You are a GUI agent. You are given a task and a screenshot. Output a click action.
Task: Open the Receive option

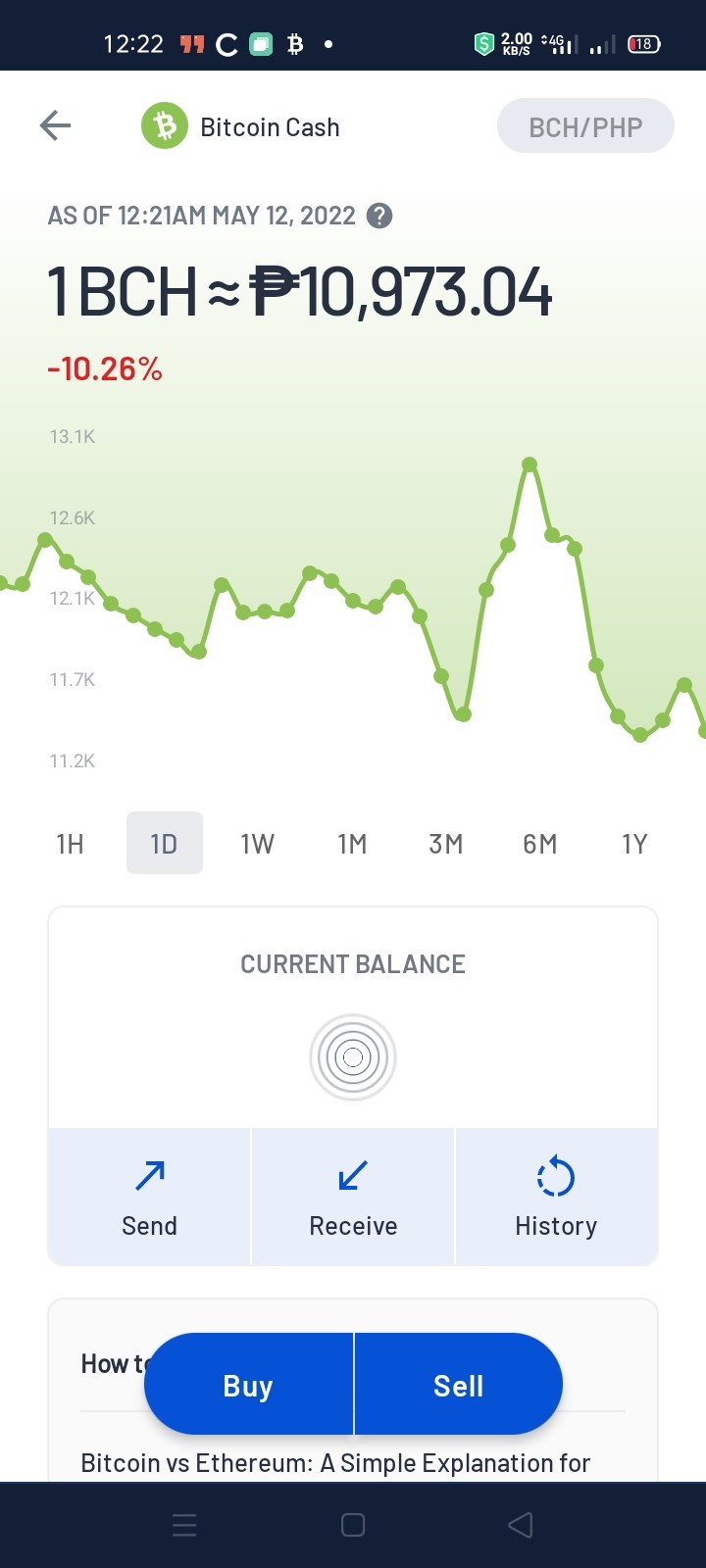click(353, 1197)
